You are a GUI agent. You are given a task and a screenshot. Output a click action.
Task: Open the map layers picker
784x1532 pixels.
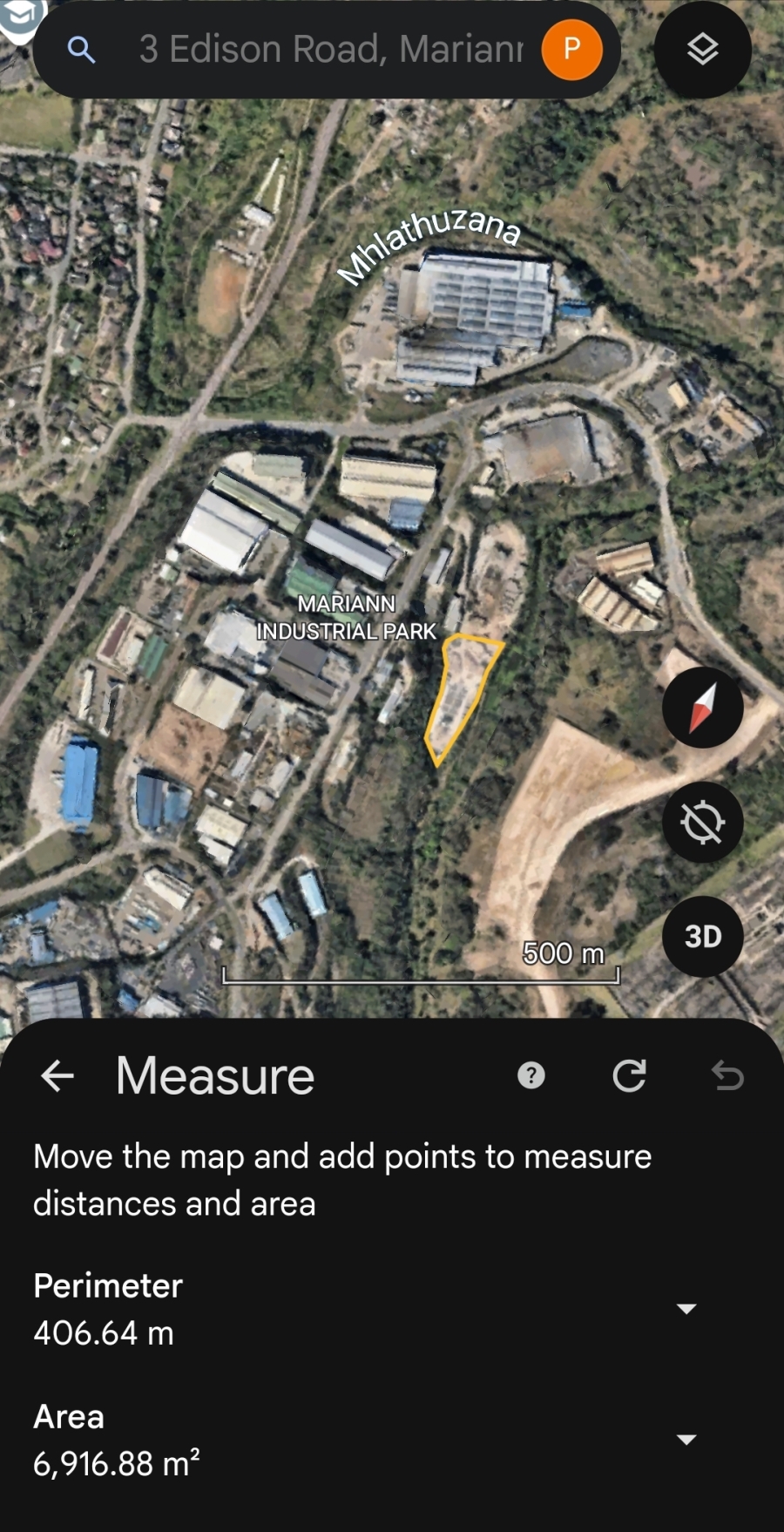(702, 50)
